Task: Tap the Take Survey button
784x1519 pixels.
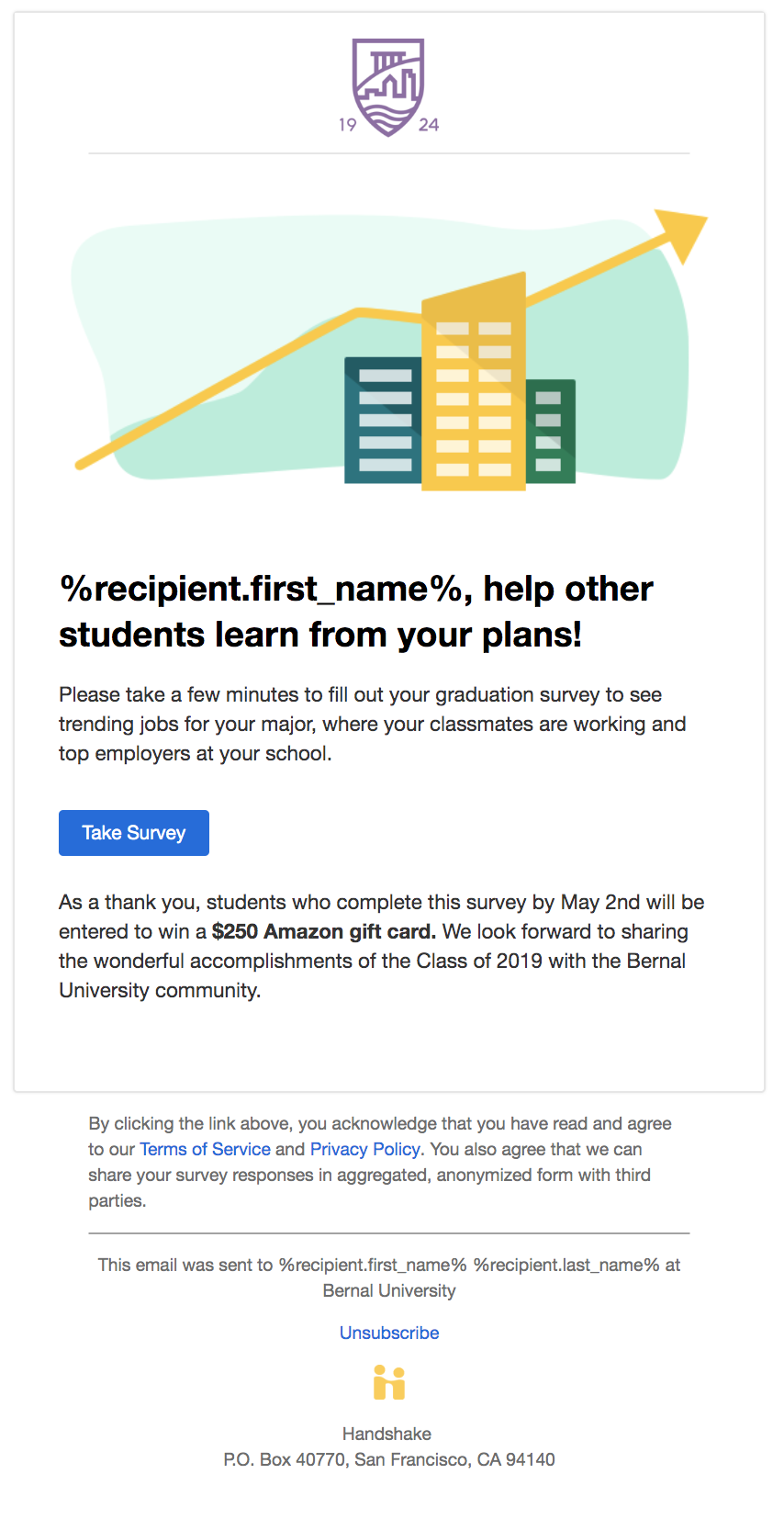Action: pyautogui.click(x=134, y=833)
